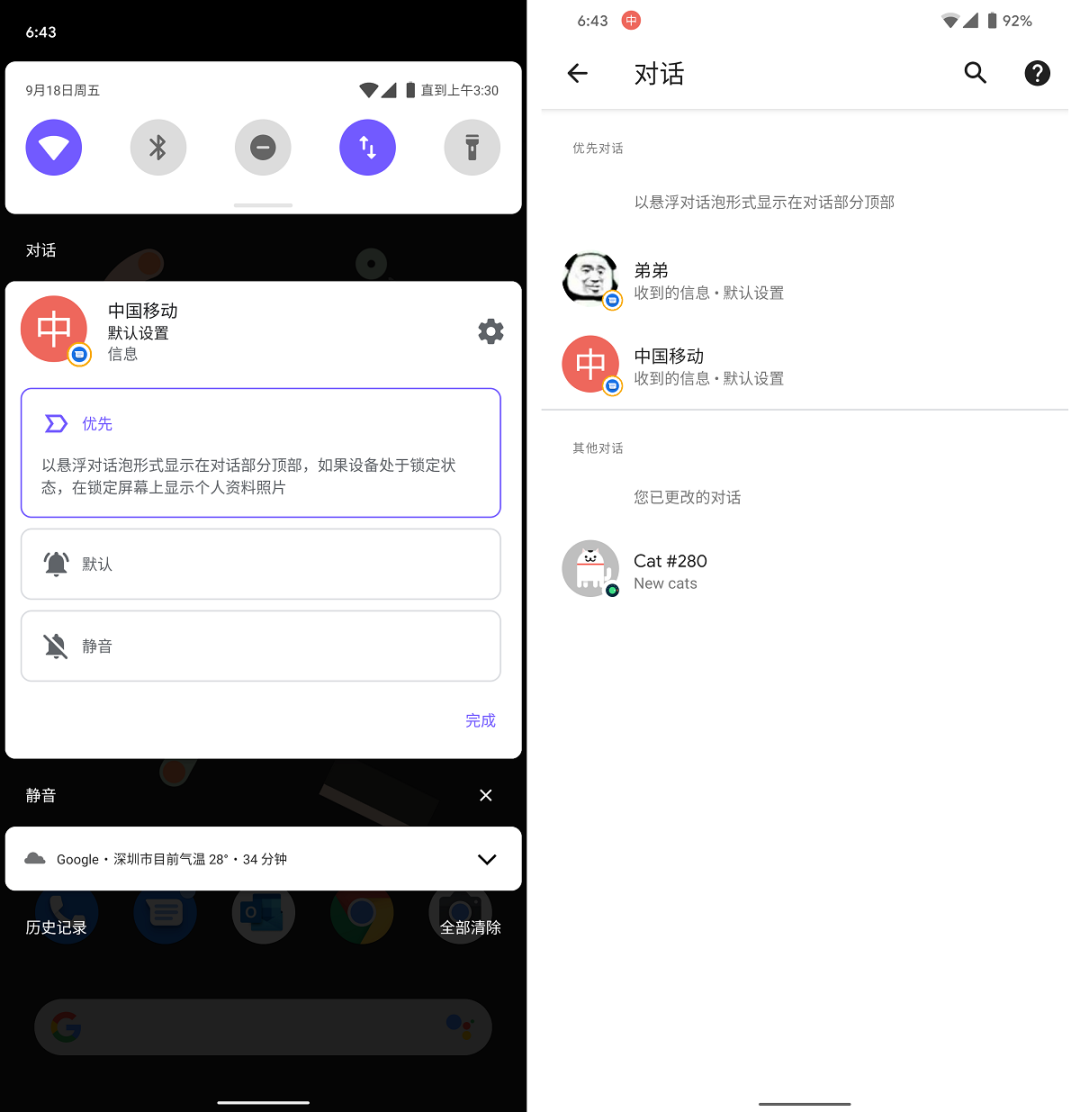Screen dimensions: 1080x1112
Task: Open settings gear for 中国移动 notification
Action: 490,332
